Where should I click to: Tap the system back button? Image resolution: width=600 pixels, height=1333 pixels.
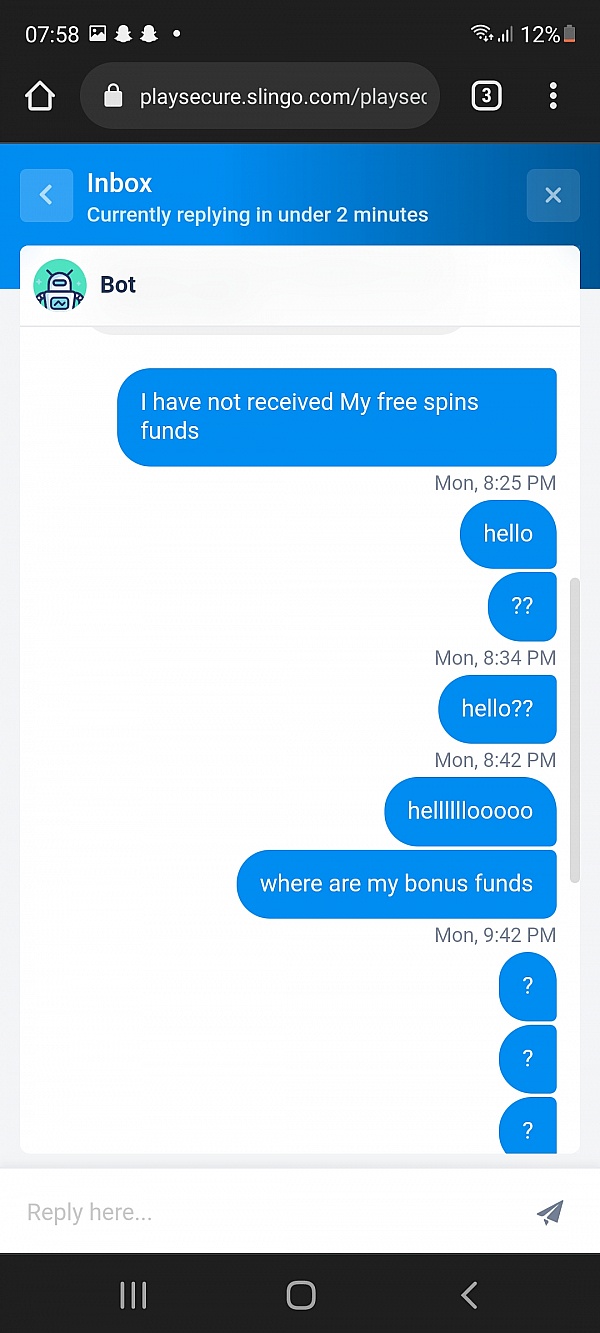click(x=468, y=1295)
